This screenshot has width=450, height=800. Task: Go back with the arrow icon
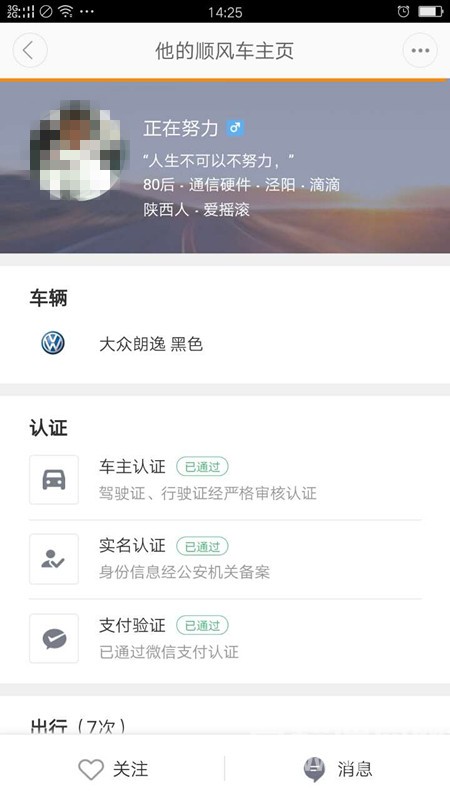click(x=30, y=51)
